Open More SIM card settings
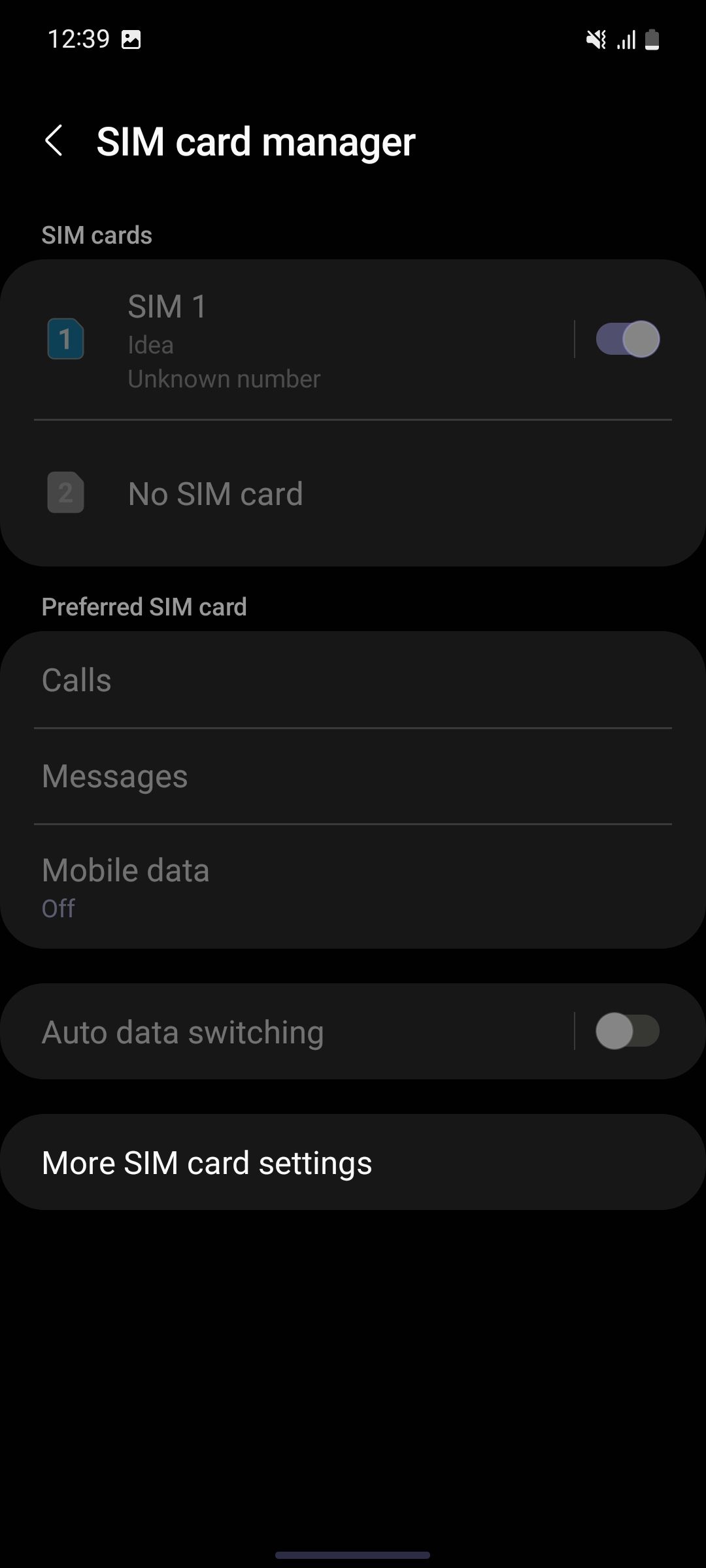The width and height of the screenshot is (706, 1568). 353,1163
